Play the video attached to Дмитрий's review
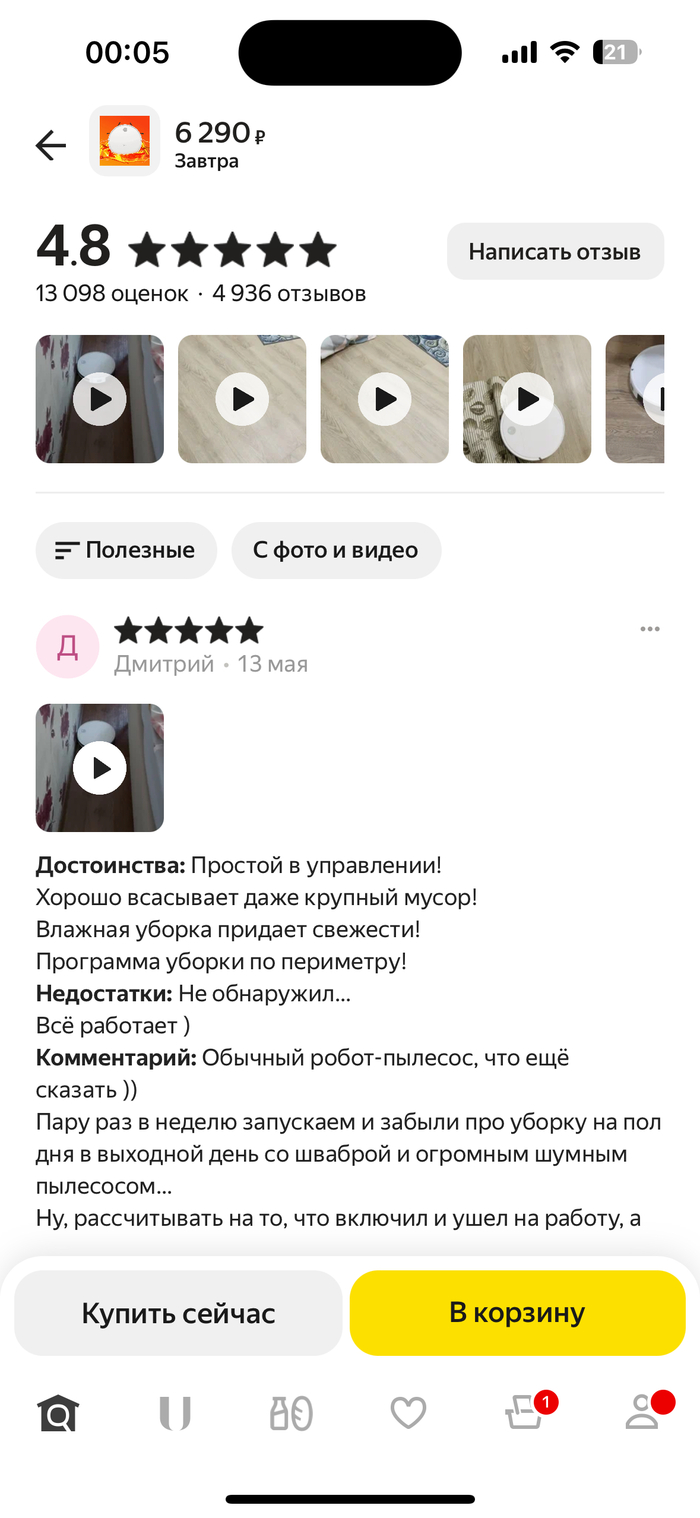Image resolution: width=700 pixels, height=1518 pixels. [100, 768]
